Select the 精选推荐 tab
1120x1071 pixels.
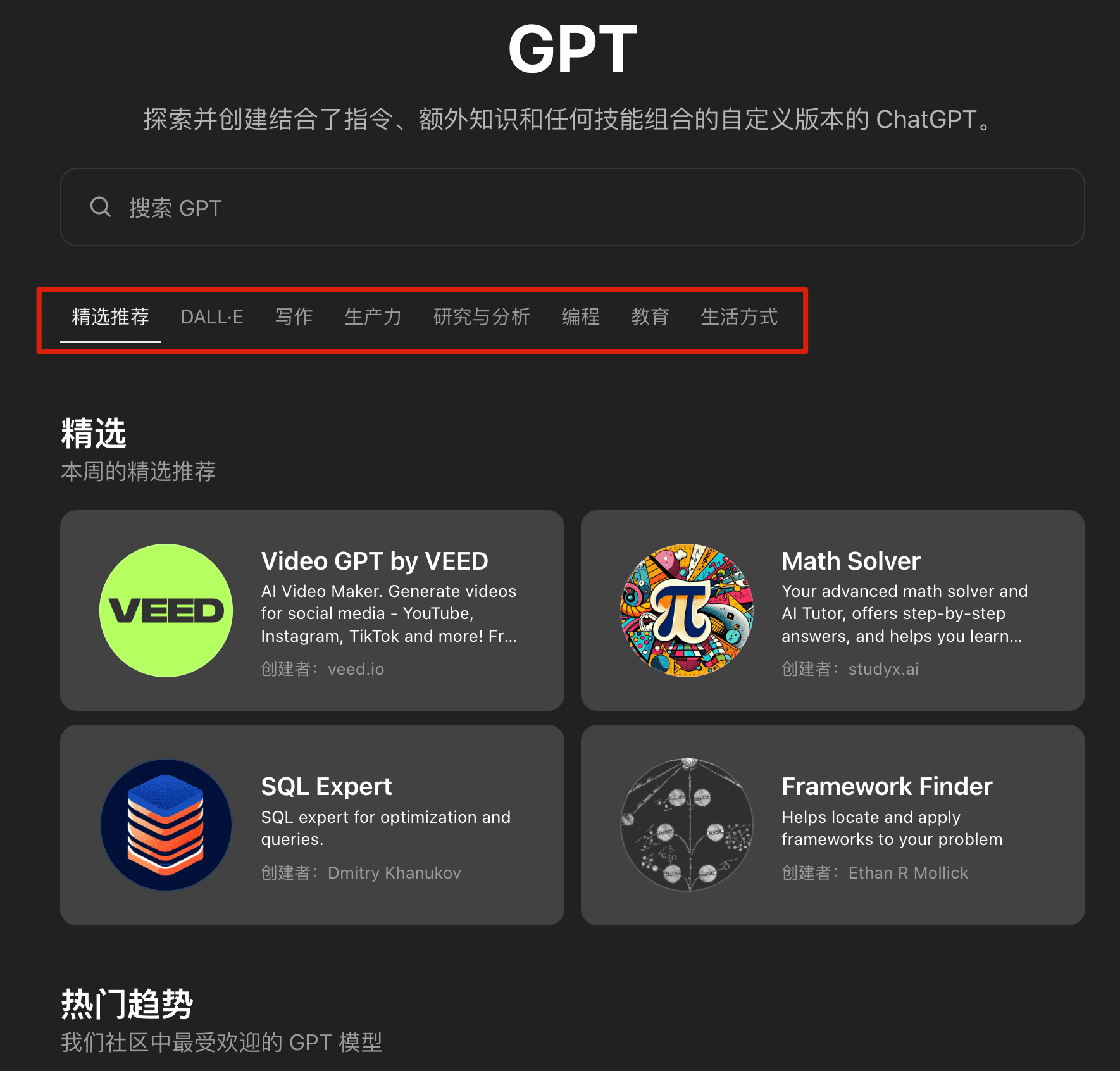click(x=110, y=316)
